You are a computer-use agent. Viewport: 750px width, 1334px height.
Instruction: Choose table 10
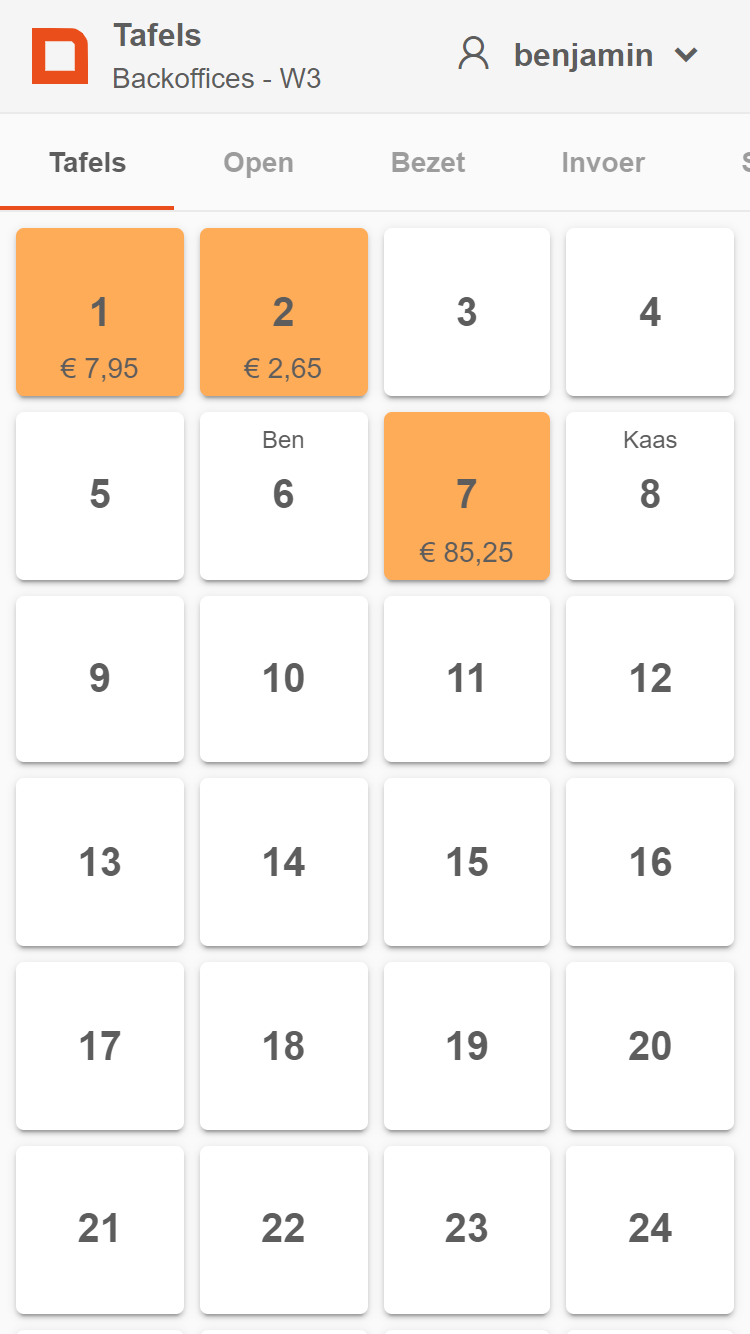[x=284, y=679]
